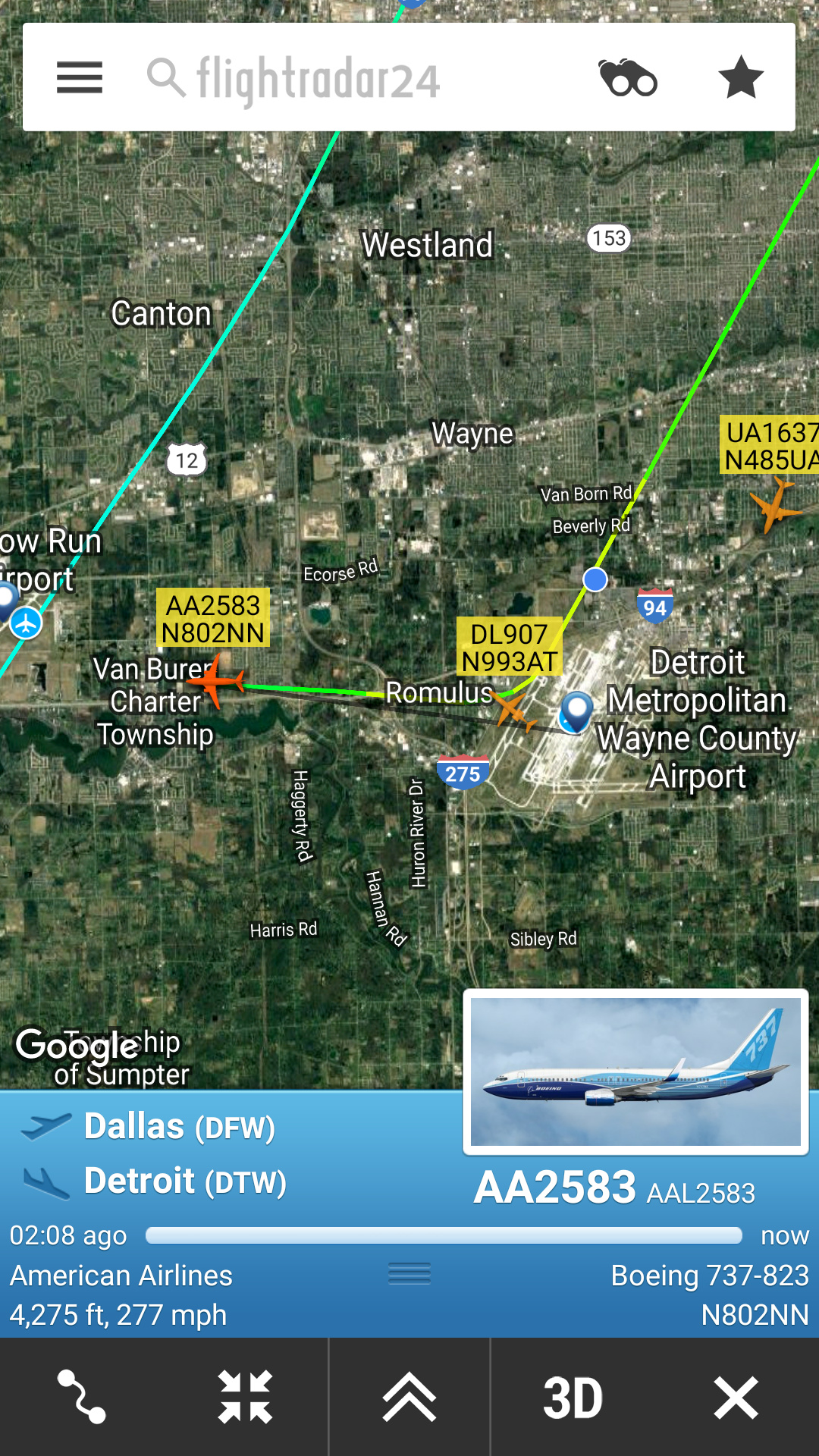Tap the Willow Run airport marker
This screenshot has width=819, height=1456.
(x=27, y=623)
